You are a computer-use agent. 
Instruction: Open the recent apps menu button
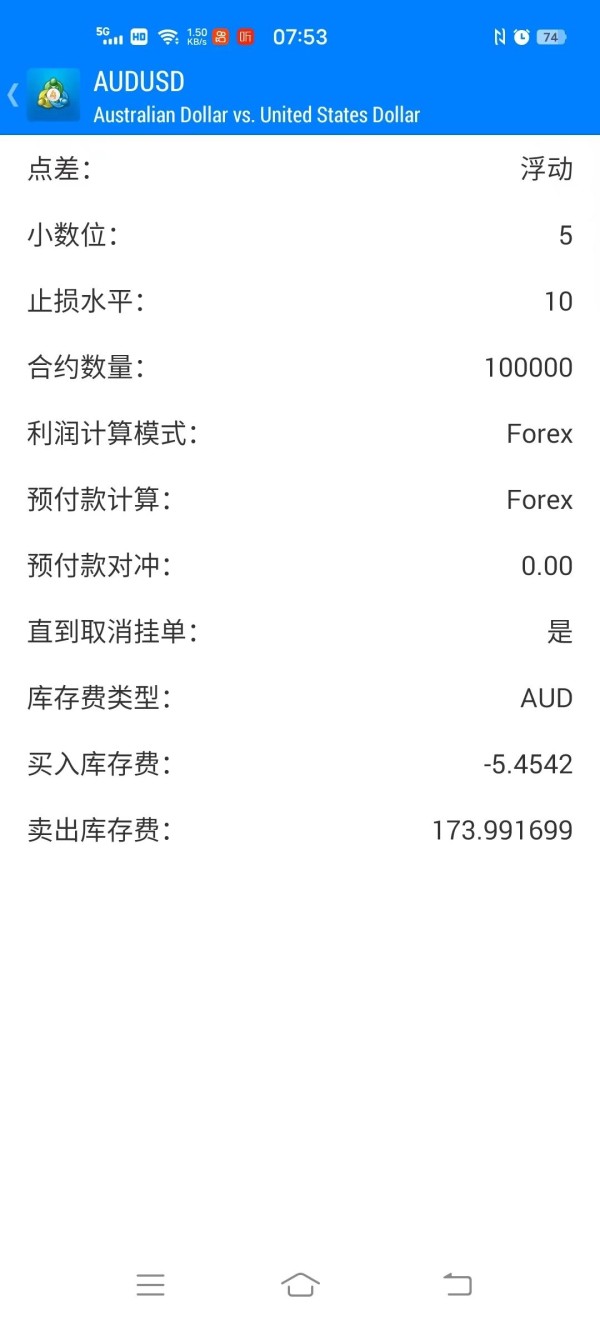(x=150, y=1285)
